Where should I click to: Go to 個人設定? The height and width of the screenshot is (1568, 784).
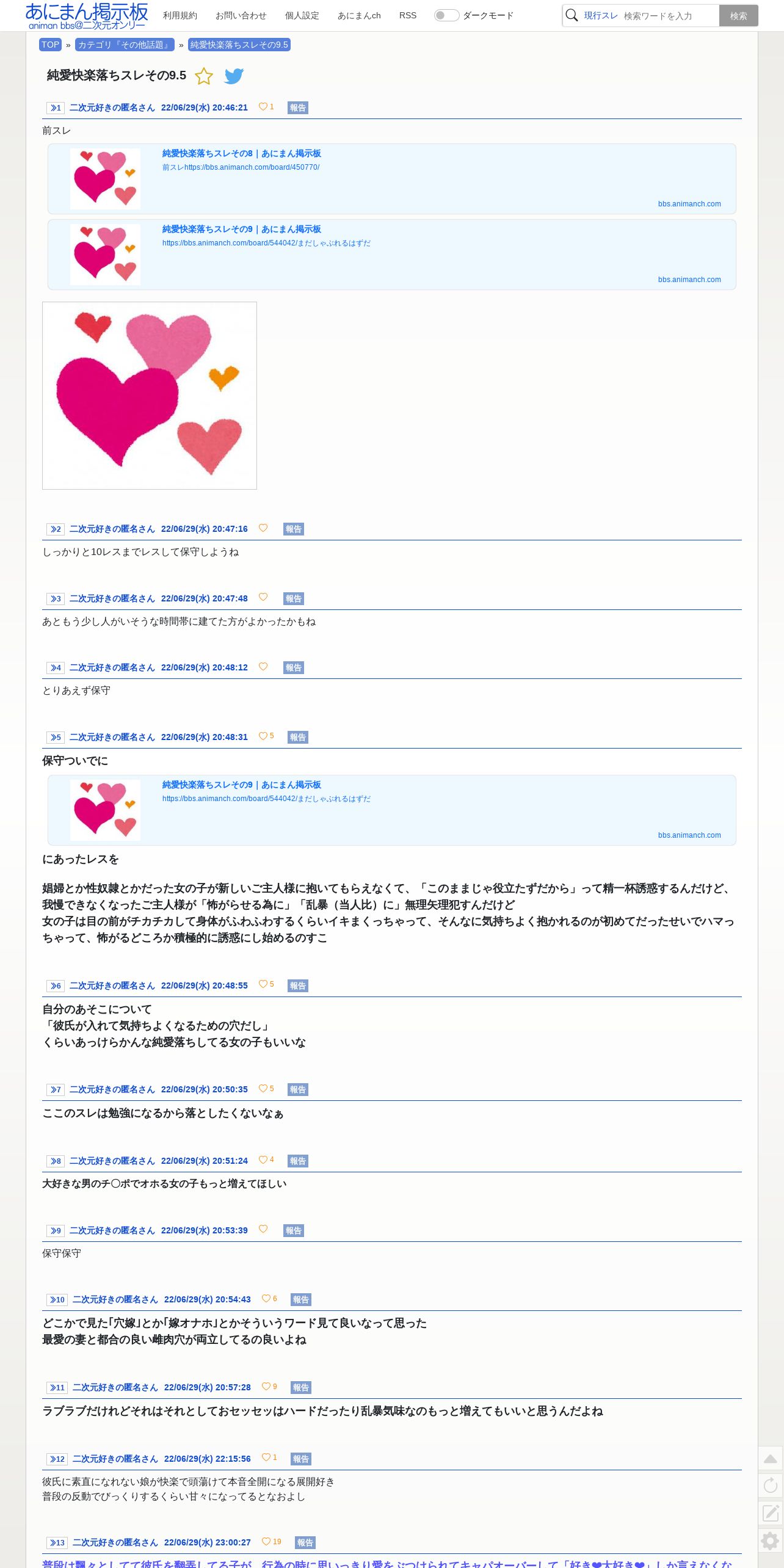click(302, 15)
